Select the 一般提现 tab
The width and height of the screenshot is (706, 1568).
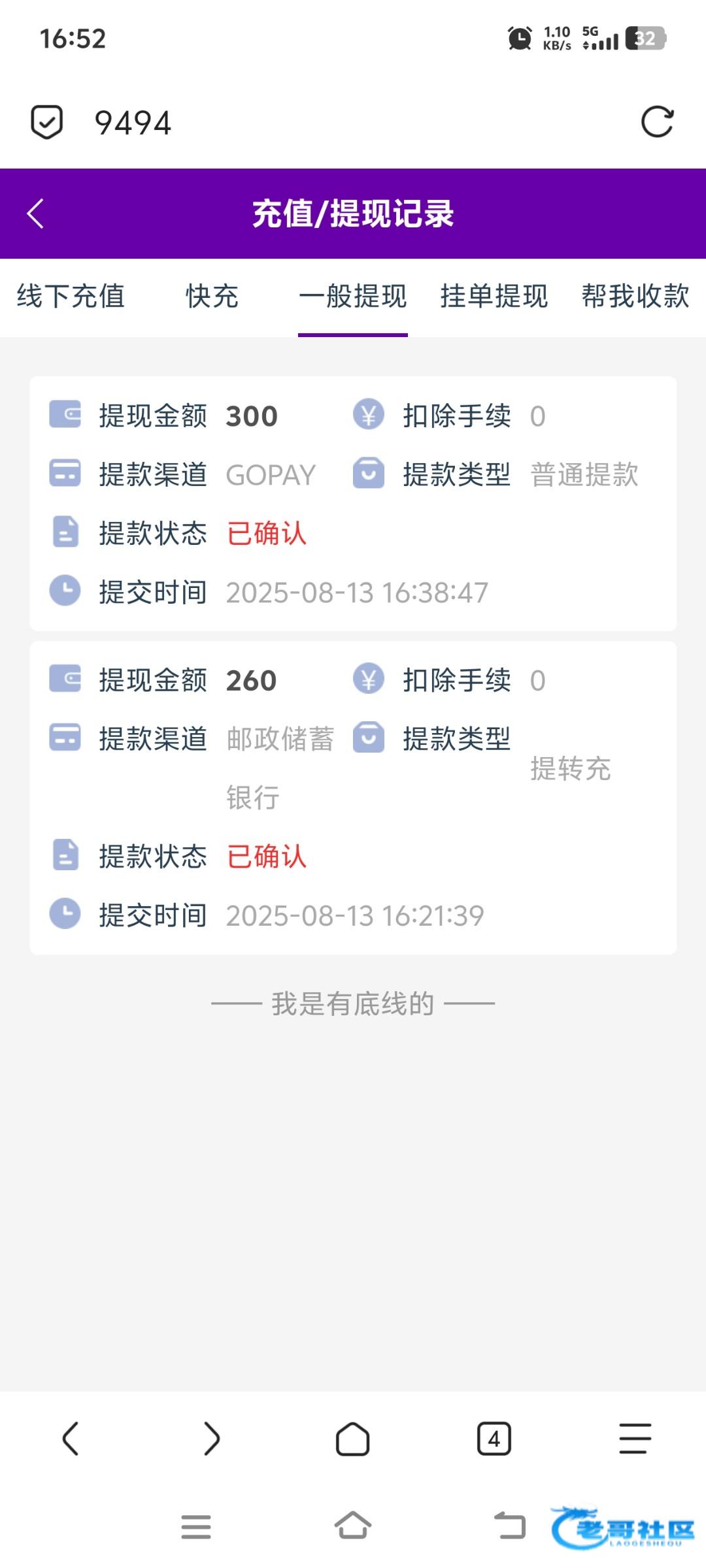353,296
